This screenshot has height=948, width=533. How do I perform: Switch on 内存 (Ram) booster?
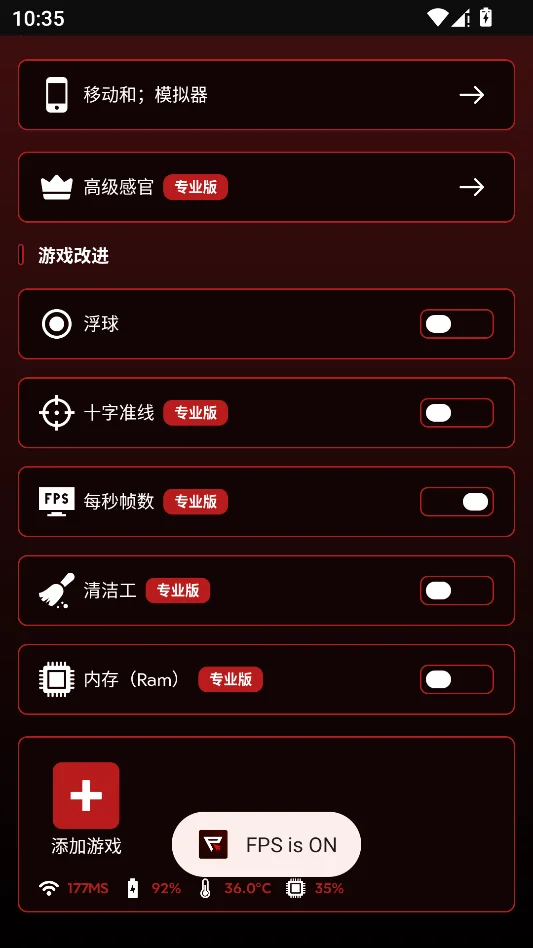(457, 680)
